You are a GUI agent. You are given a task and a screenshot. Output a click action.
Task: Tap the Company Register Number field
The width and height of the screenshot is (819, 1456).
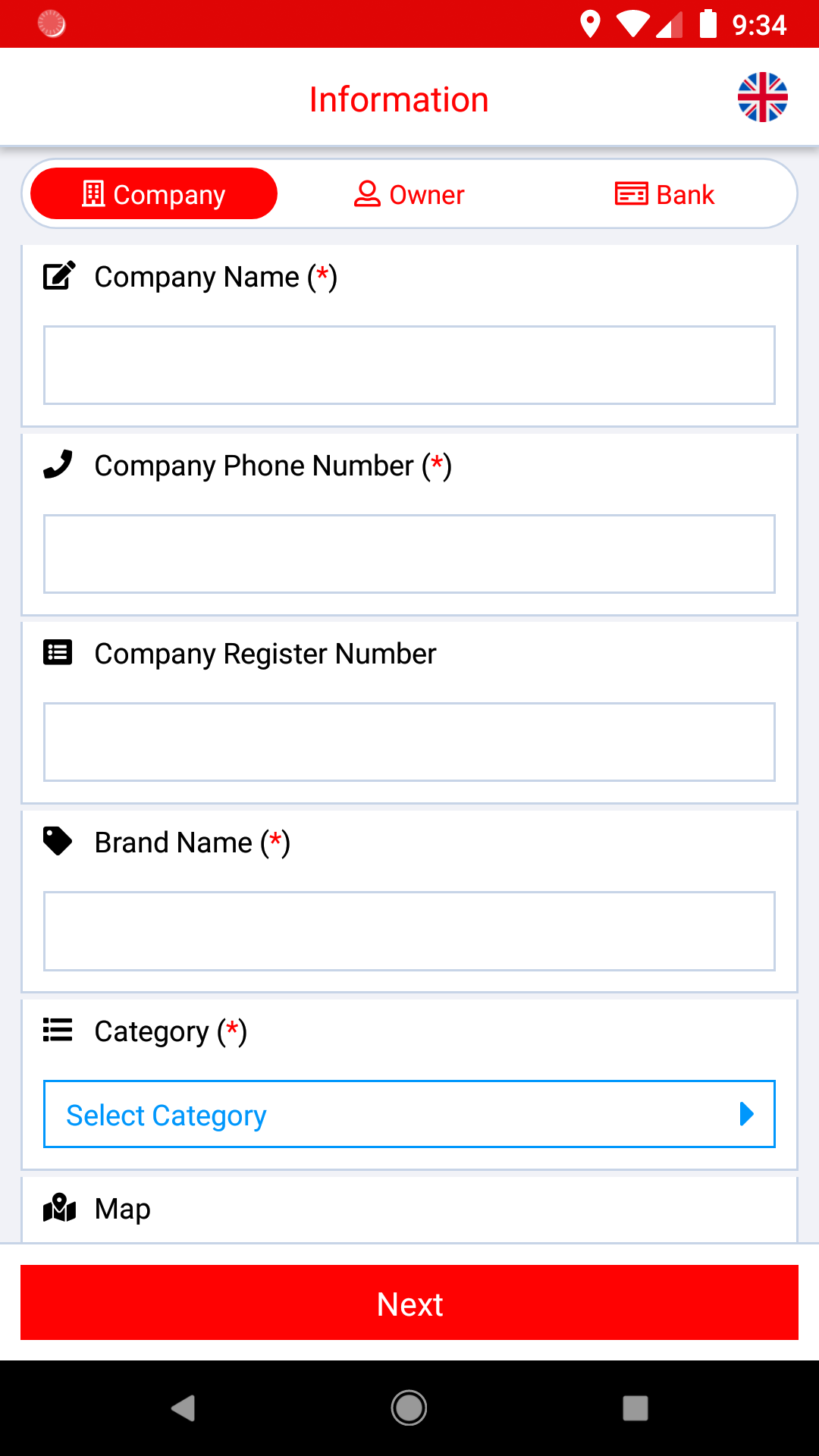409,742
